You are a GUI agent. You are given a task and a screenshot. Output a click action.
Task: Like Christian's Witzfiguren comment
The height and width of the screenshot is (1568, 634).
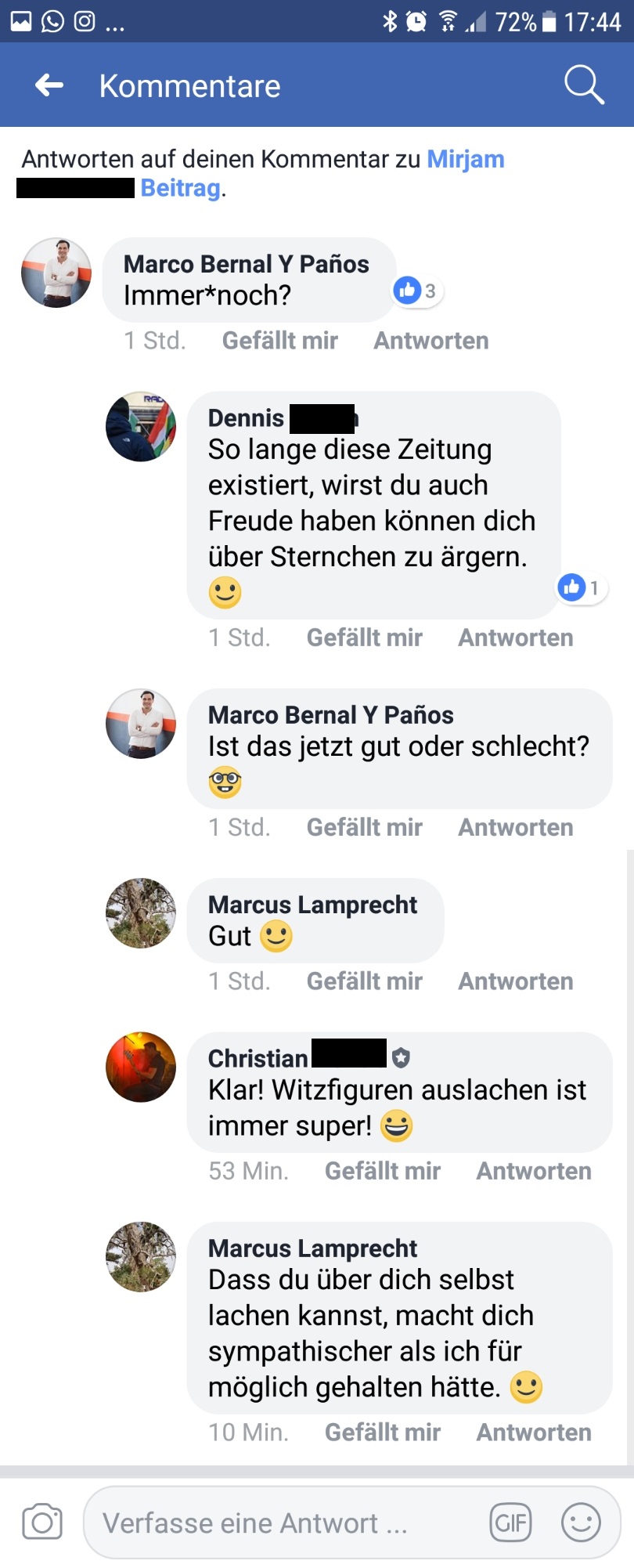(382, 1171)
